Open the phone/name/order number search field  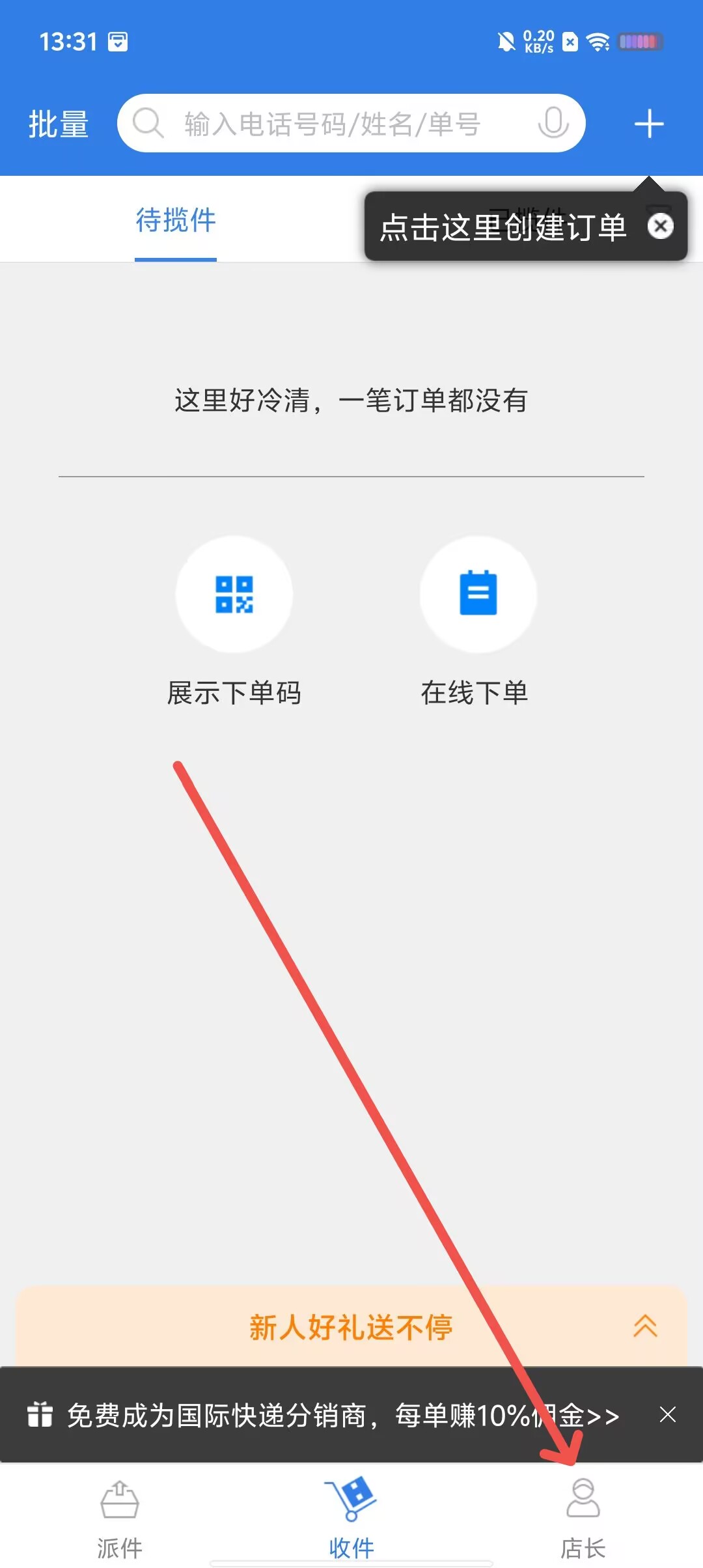[x=332, y=124]
